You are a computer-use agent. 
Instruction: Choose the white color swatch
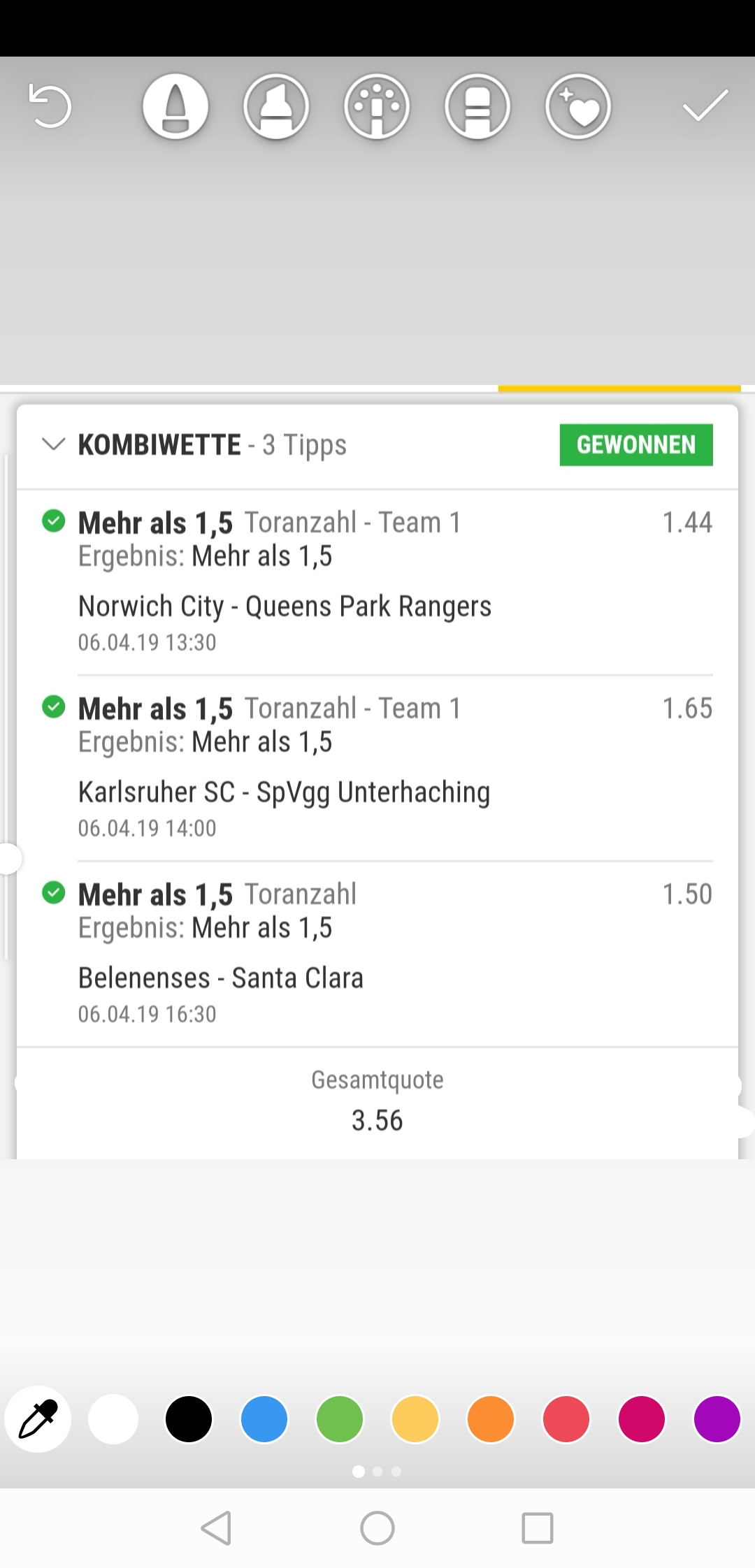[113, 1419]
